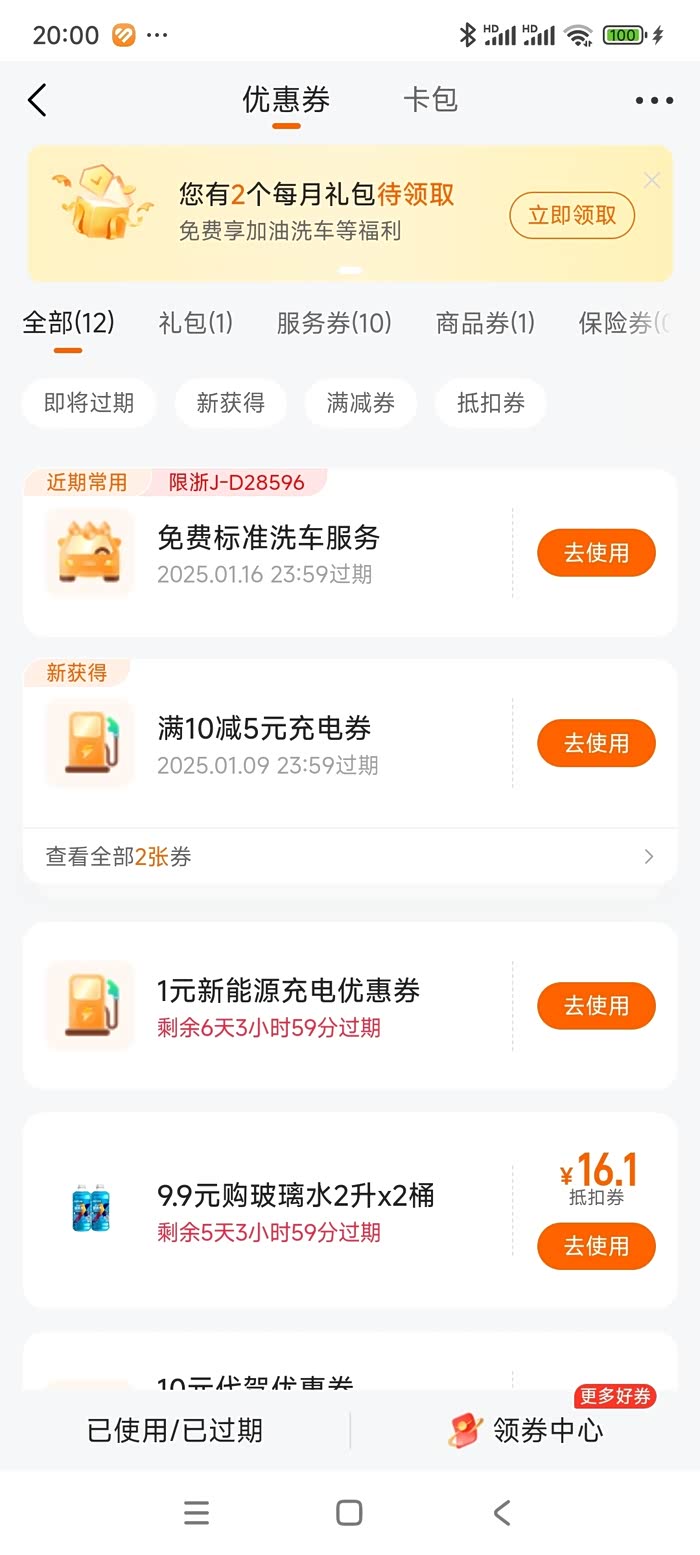Switch to the 服务券(10) tab
The height and width of the screenshot is (1555, 700).
click(x=334, y=323)
